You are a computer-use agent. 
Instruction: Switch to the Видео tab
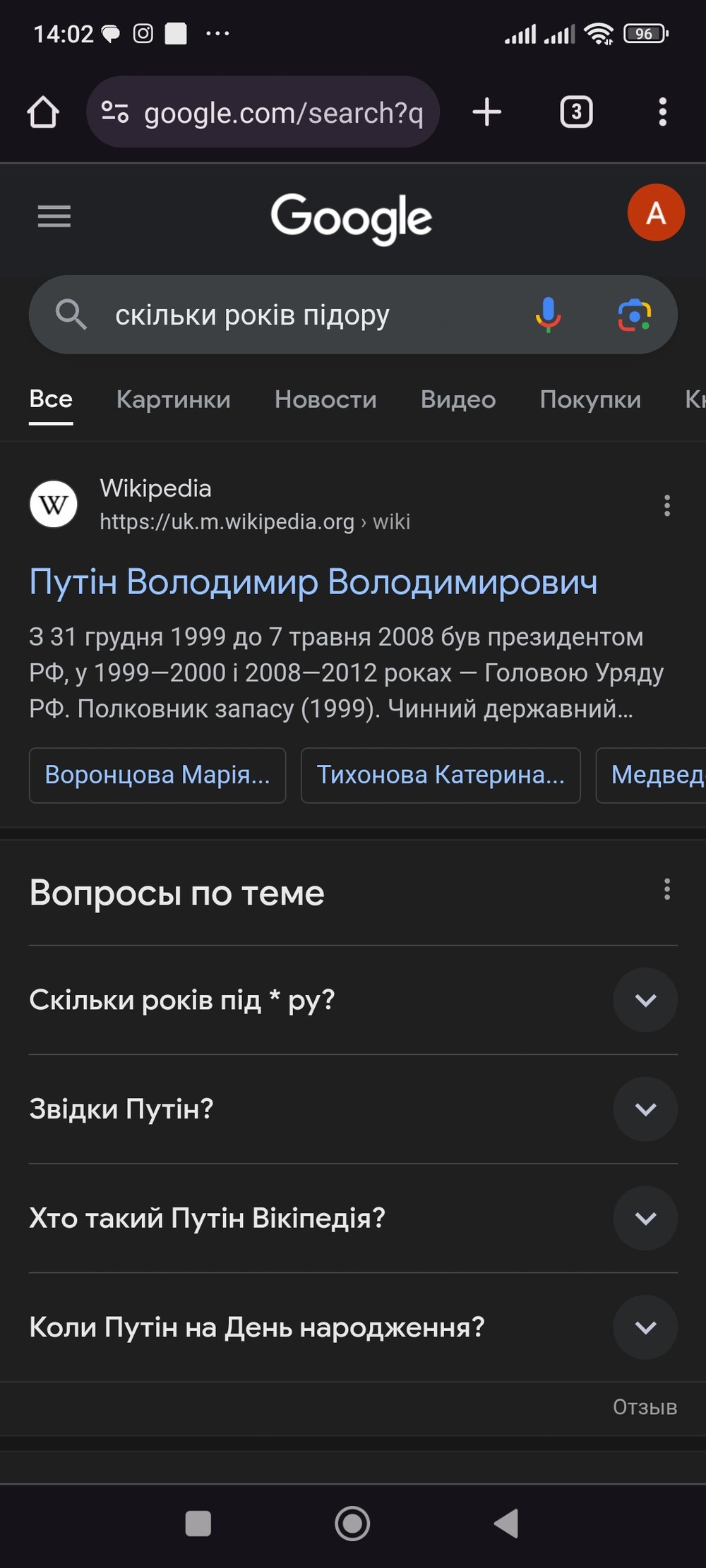coord(458,399)
